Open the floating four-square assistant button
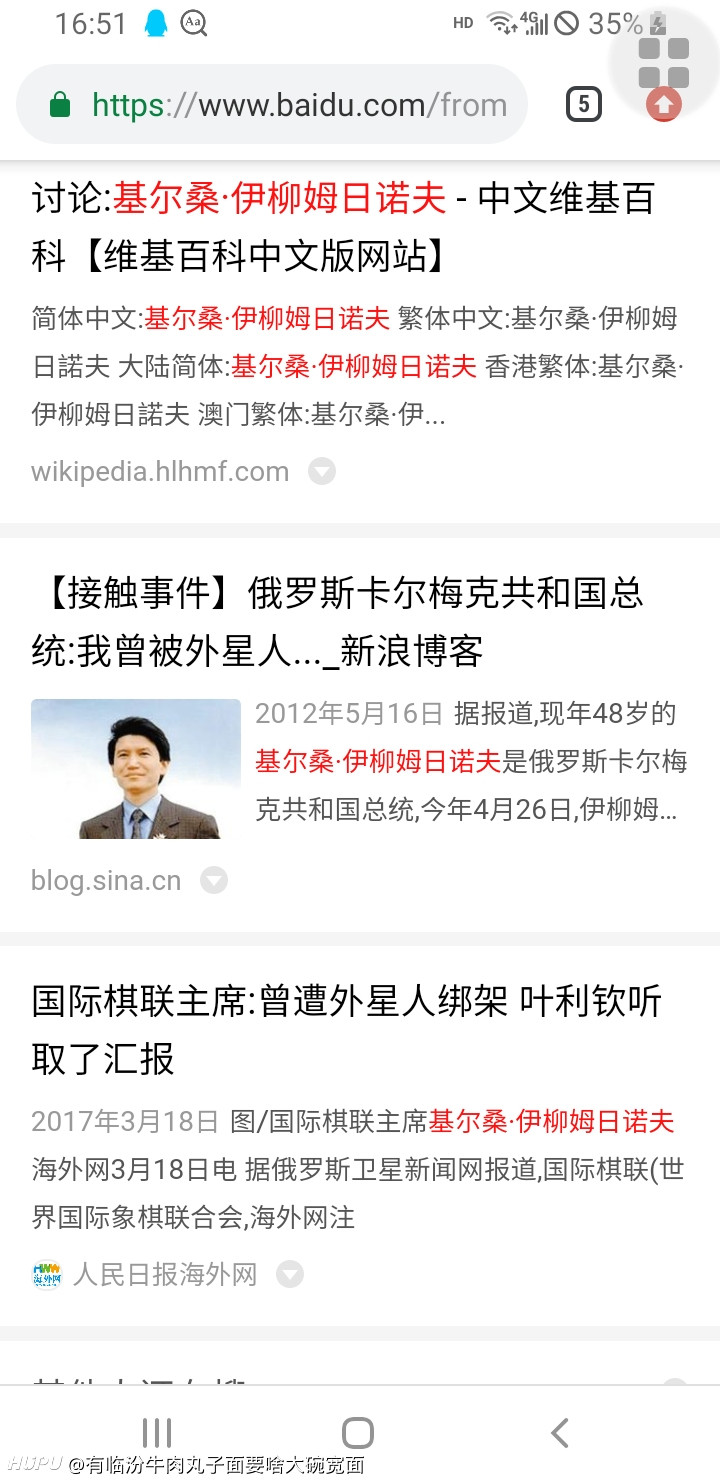This screenshot has width=720, height=1480. pyautogui.click(x=664, y=63)
